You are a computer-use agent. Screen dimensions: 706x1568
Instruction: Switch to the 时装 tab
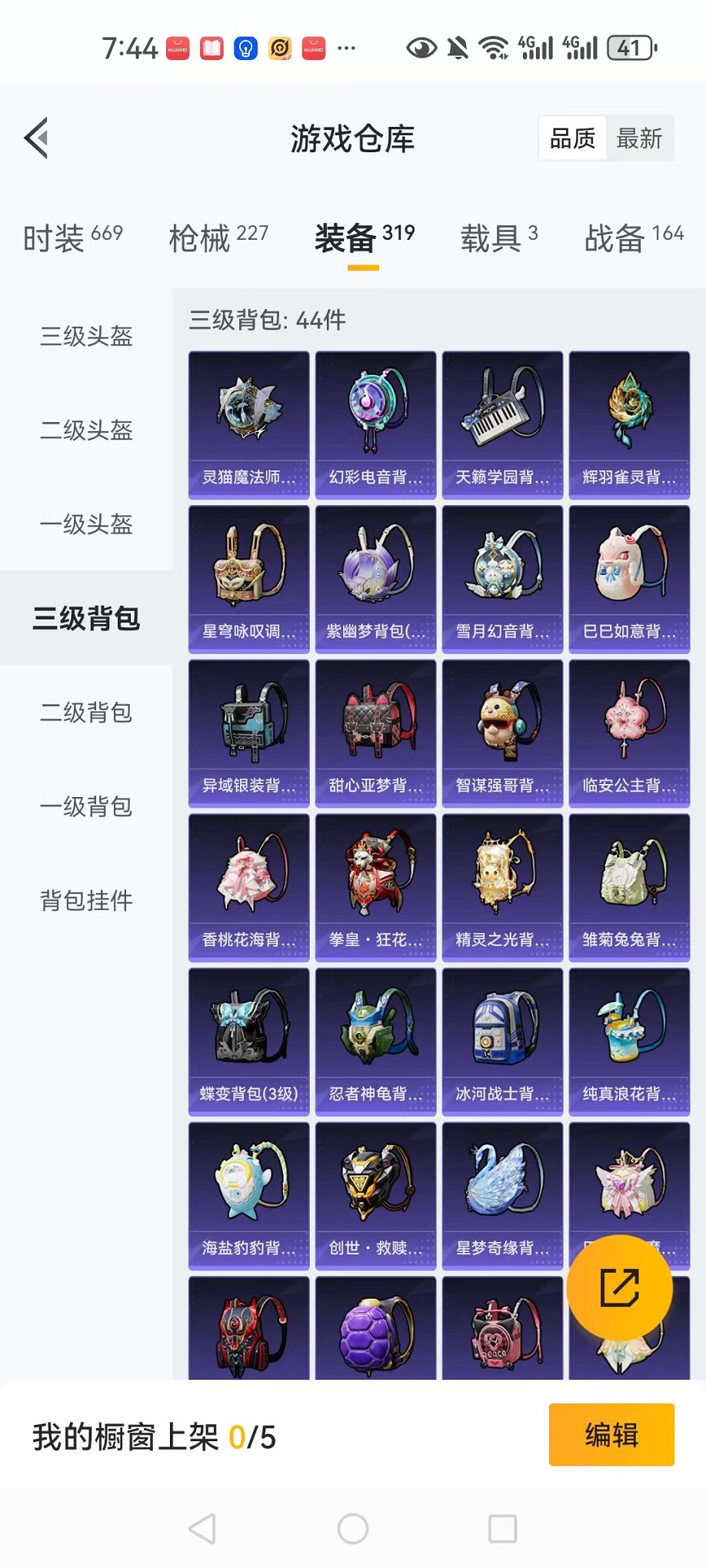point(73,238)
